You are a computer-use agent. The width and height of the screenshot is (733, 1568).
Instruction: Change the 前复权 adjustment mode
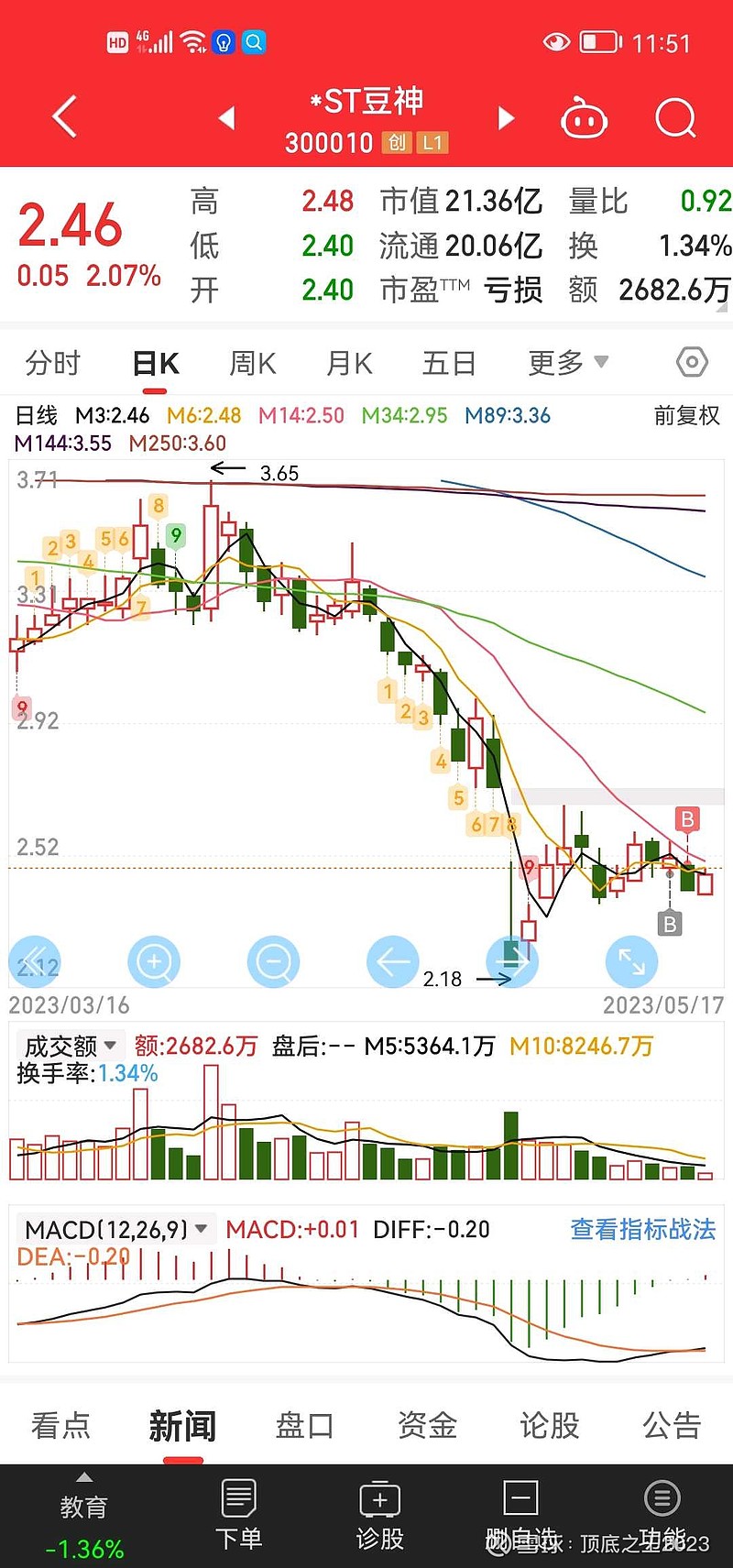coord(687,415)
